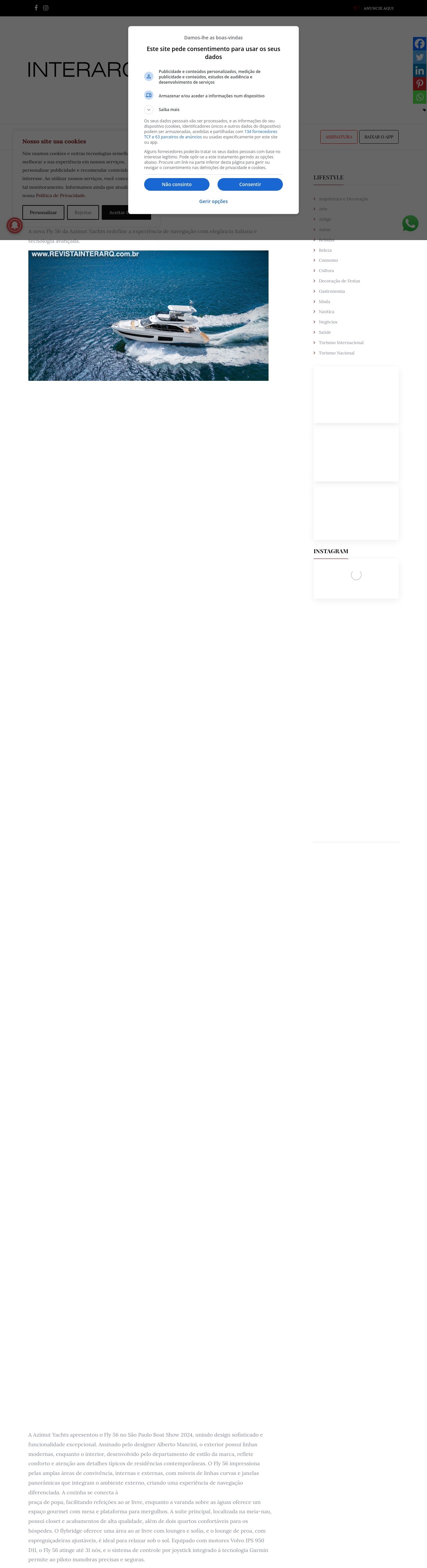Open ANUNCIE AQUI link

[378, 9]
